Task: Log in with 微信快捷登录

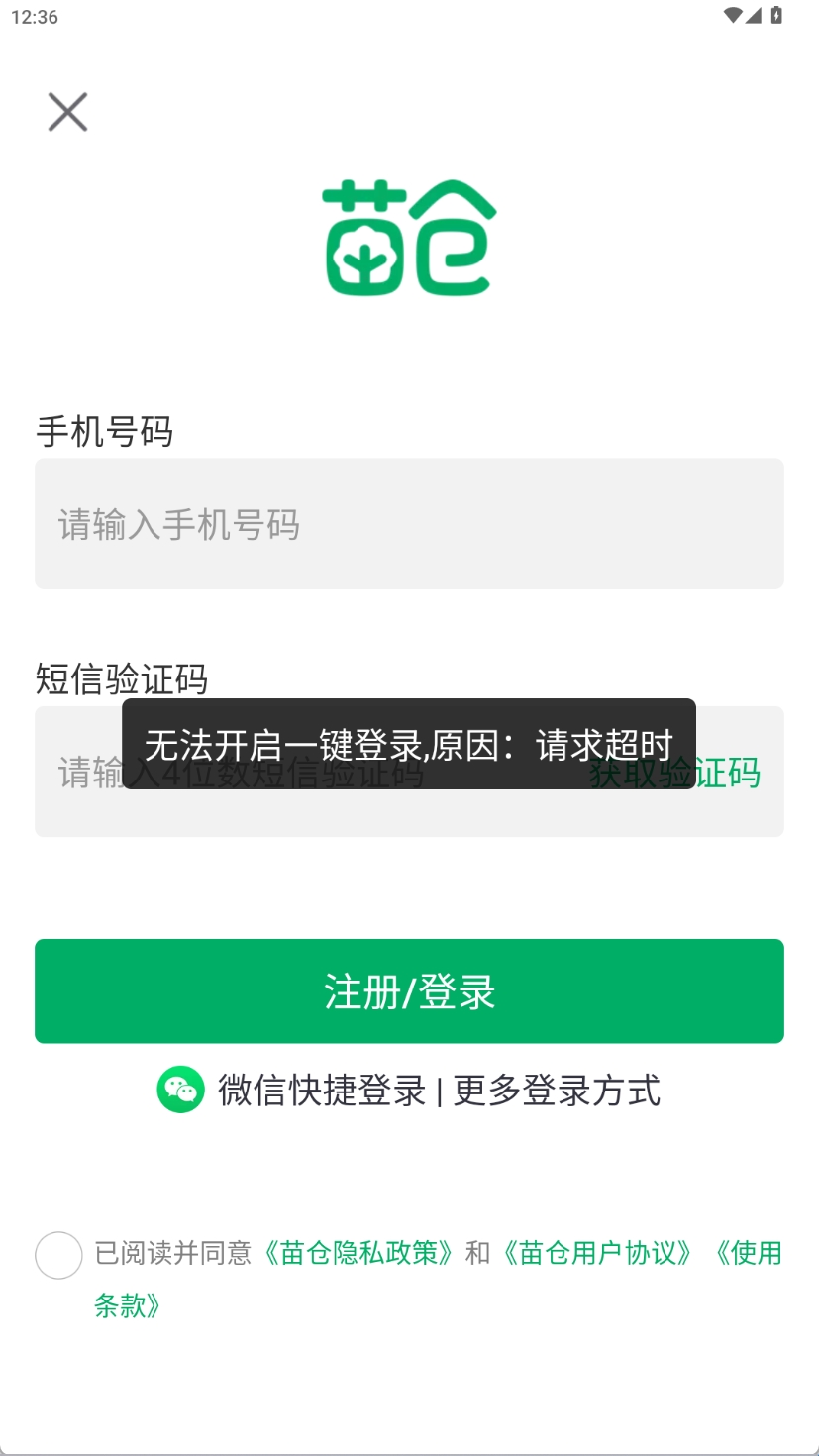Action: 297,1091
